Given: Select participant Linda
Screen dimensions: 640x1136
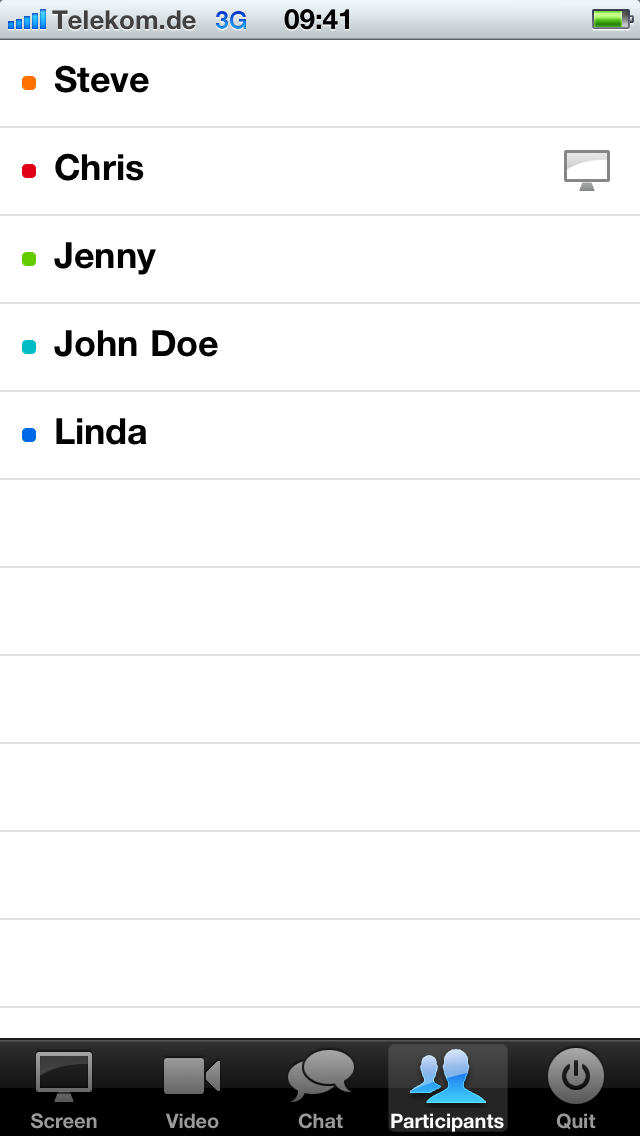Looking at the screenshot, I should pos(320,435).
